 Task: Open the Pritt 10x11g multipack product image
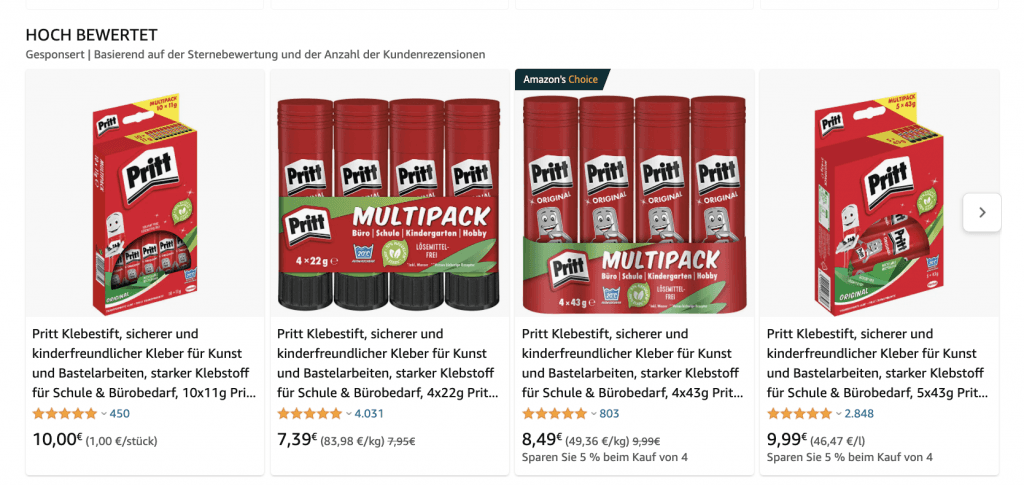(x=145, y=193)
